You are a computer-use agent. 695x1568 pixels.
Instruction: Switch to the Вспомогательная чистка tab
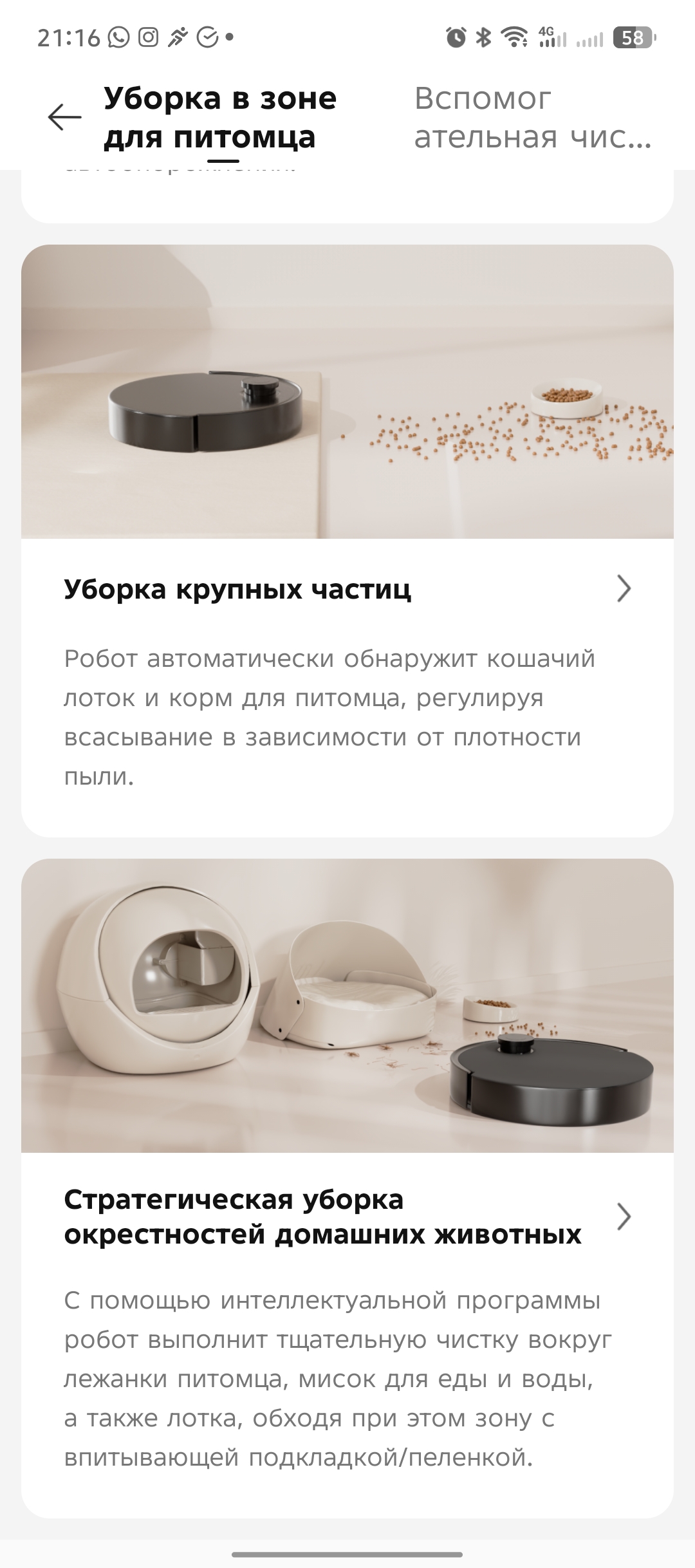point(532,118)
